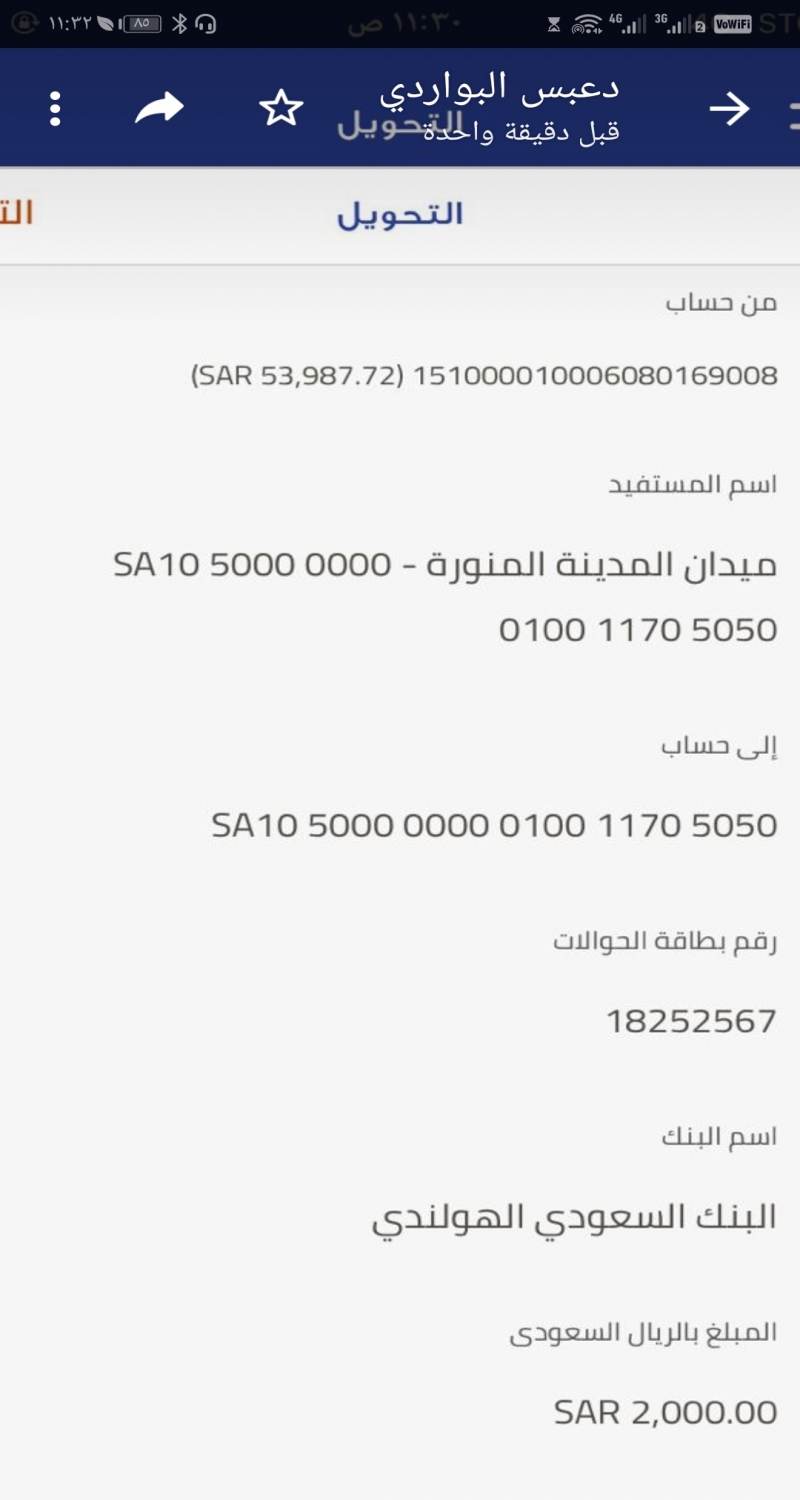Open the overflow menu

point(55,108)
